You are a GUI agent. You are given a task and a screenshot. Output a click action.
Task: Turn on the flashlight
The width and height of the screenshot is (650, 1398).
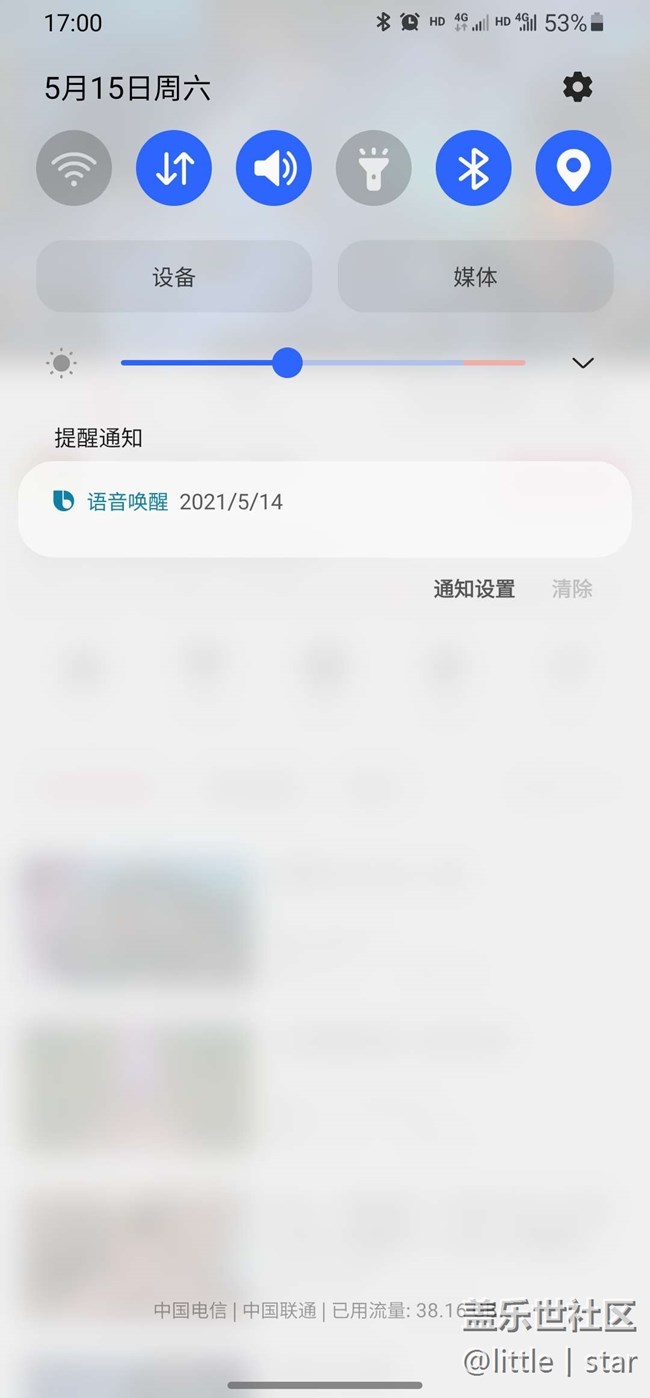[x=374, y=168]
